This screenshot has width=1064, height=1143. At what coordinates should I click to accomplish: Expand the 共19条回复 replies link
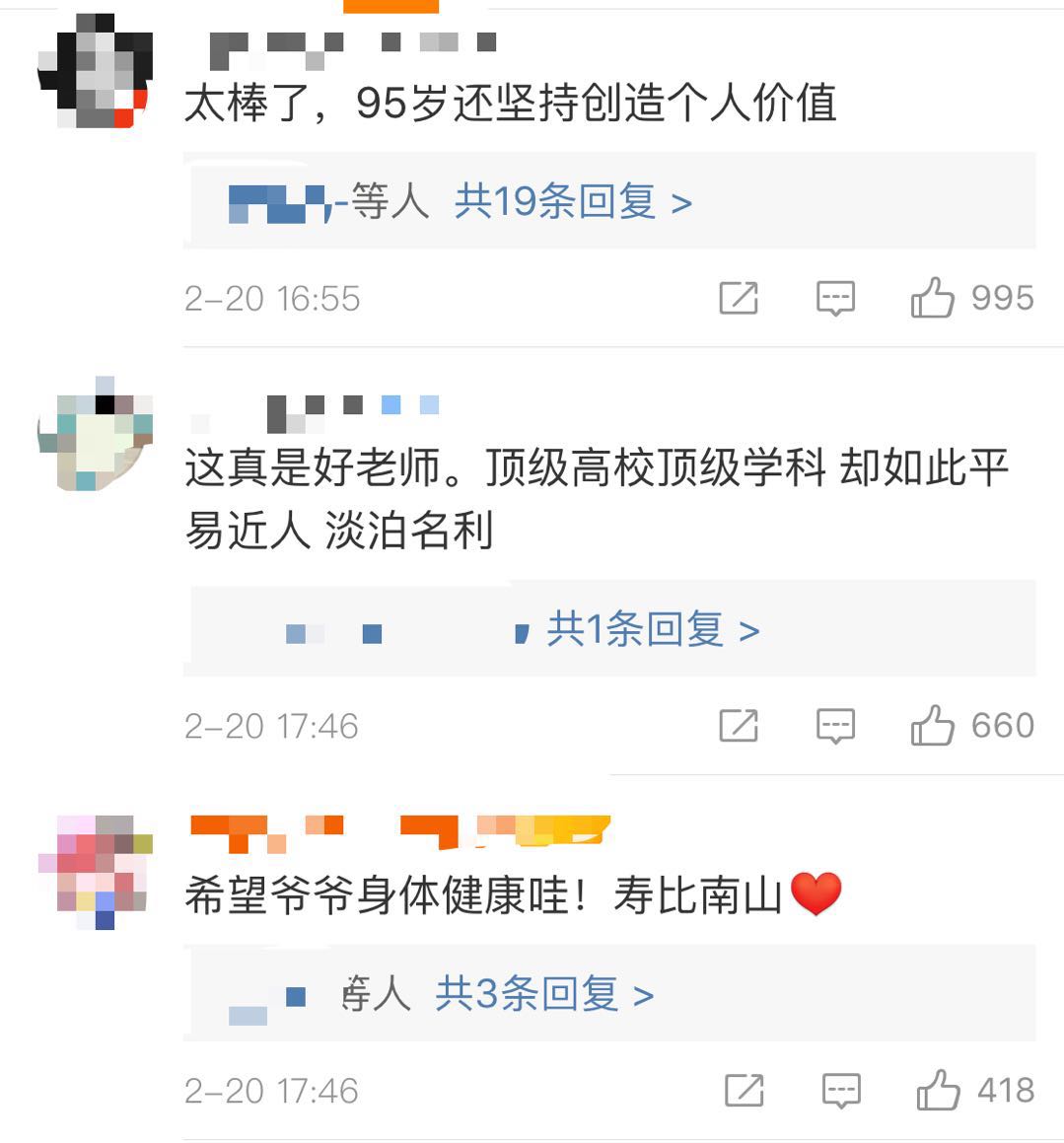(x=572, y=202)
